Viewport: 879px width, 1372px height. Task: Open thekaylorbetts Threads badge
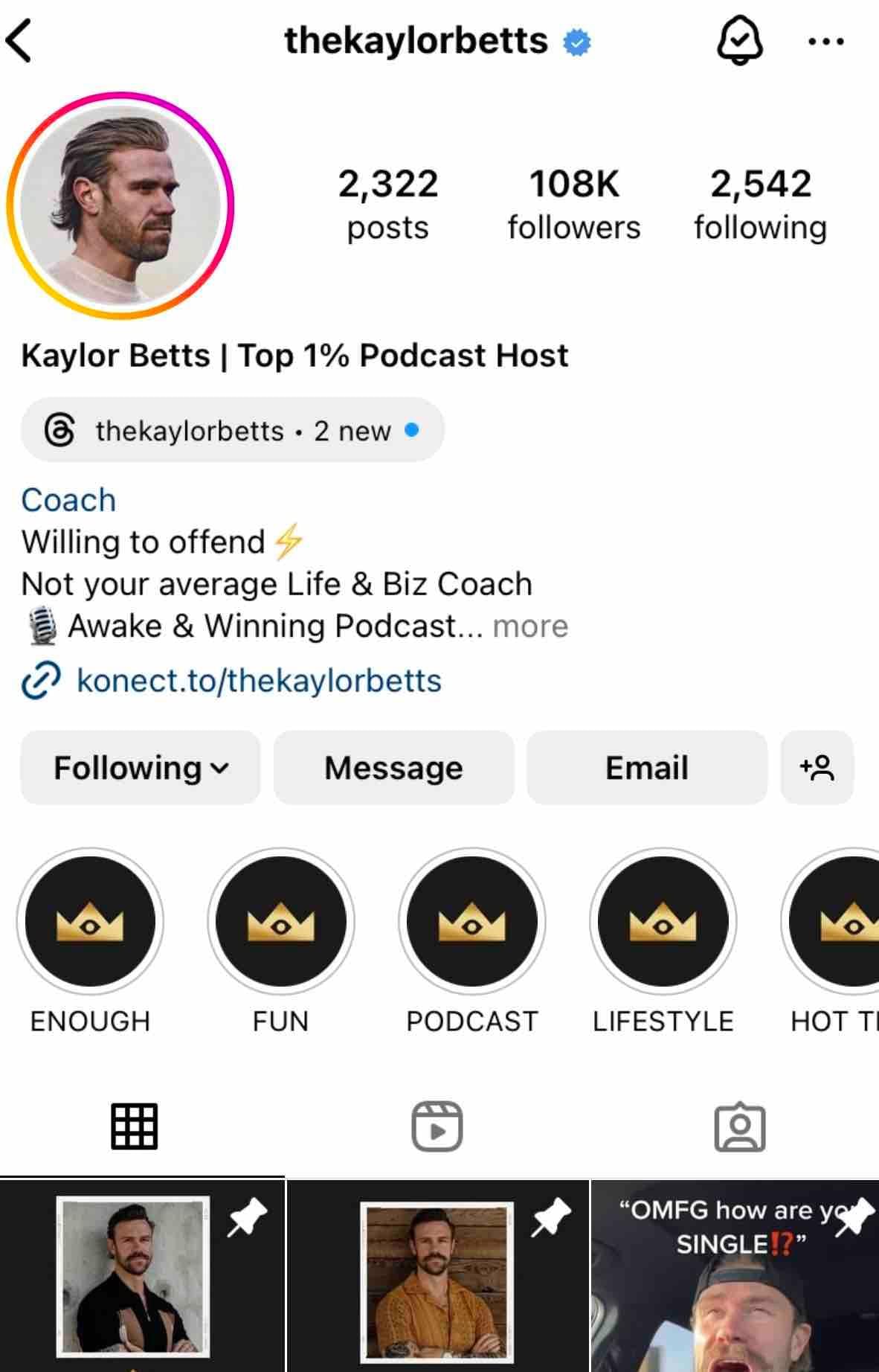coord(232,430)
